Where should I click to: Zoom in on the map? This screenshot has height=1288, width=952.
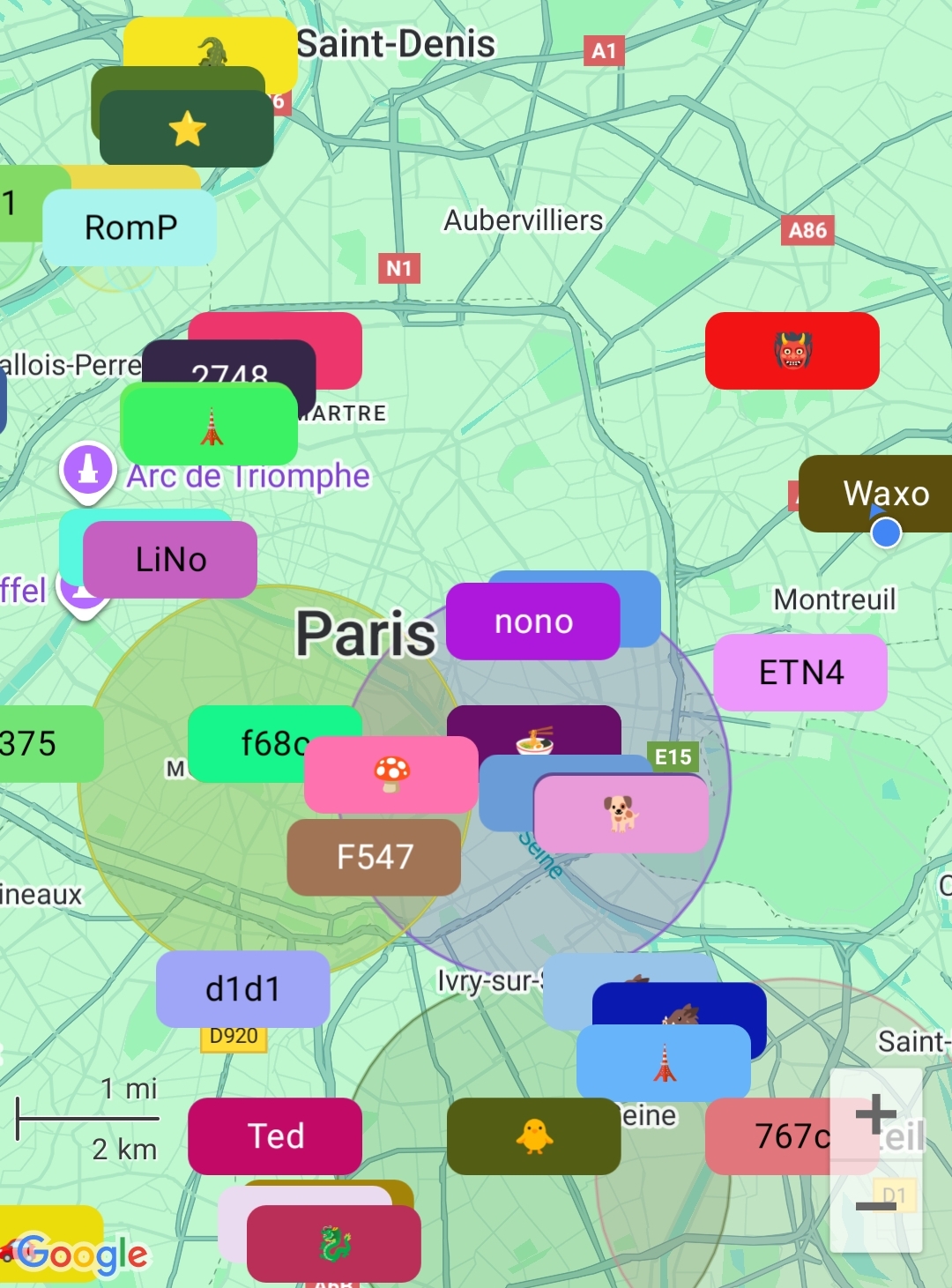click(x=875, y=1114)
